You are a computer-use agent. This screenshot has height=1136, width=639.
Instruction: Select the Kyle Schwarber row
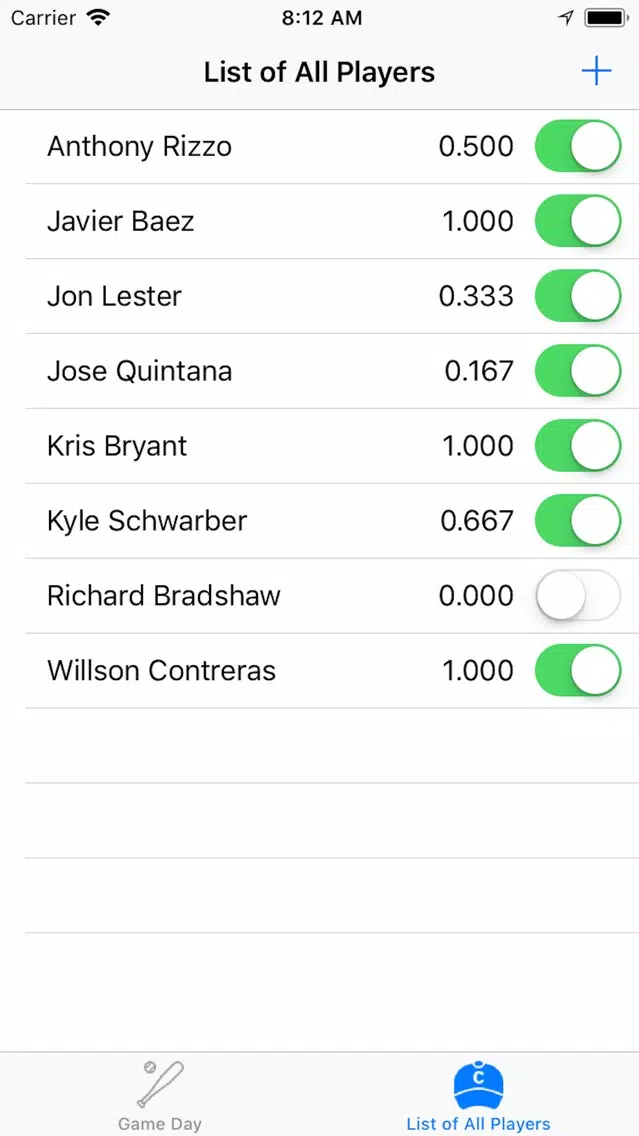tap(320, 520)
